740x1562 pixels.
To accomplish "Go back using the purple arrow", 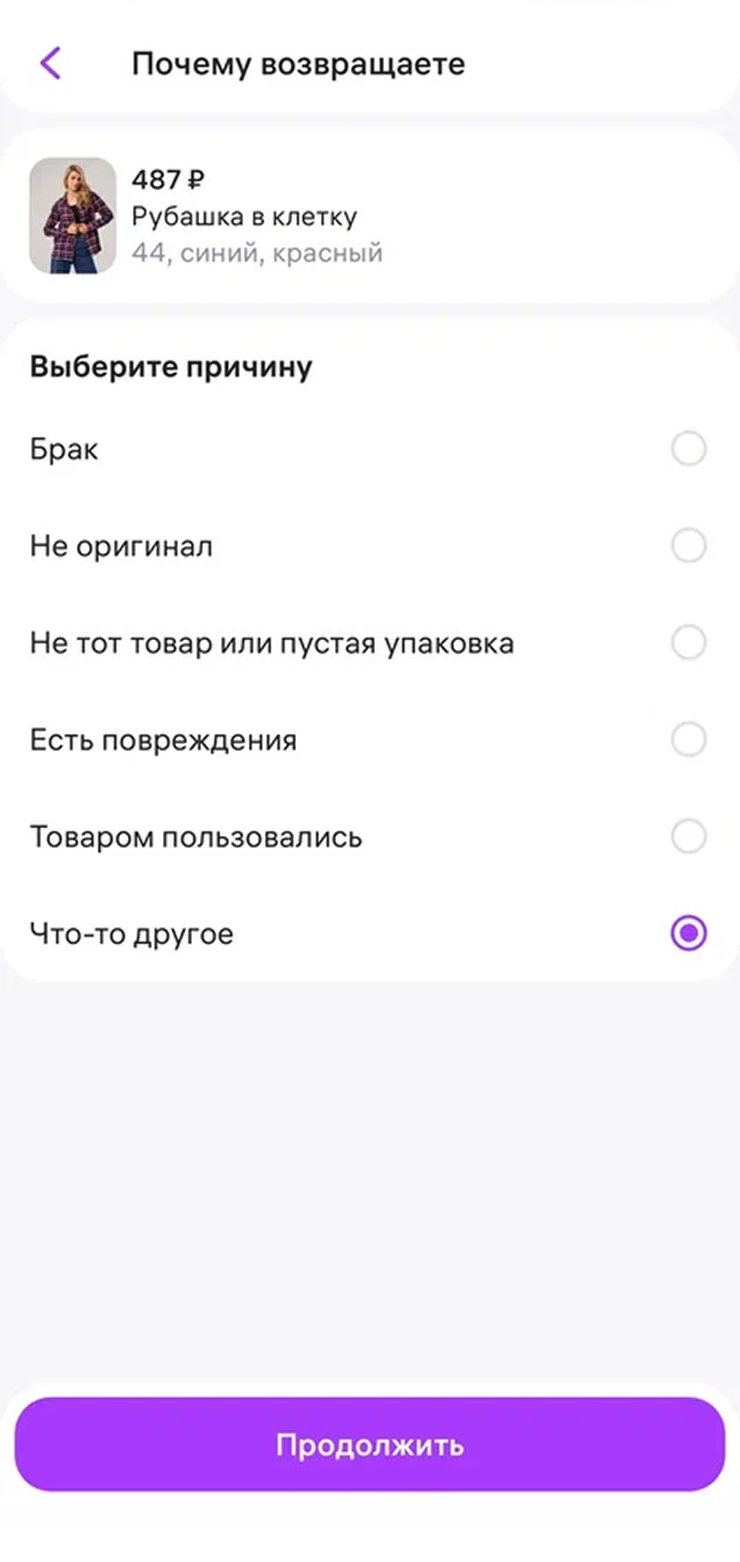I will [x=50, y=64].
